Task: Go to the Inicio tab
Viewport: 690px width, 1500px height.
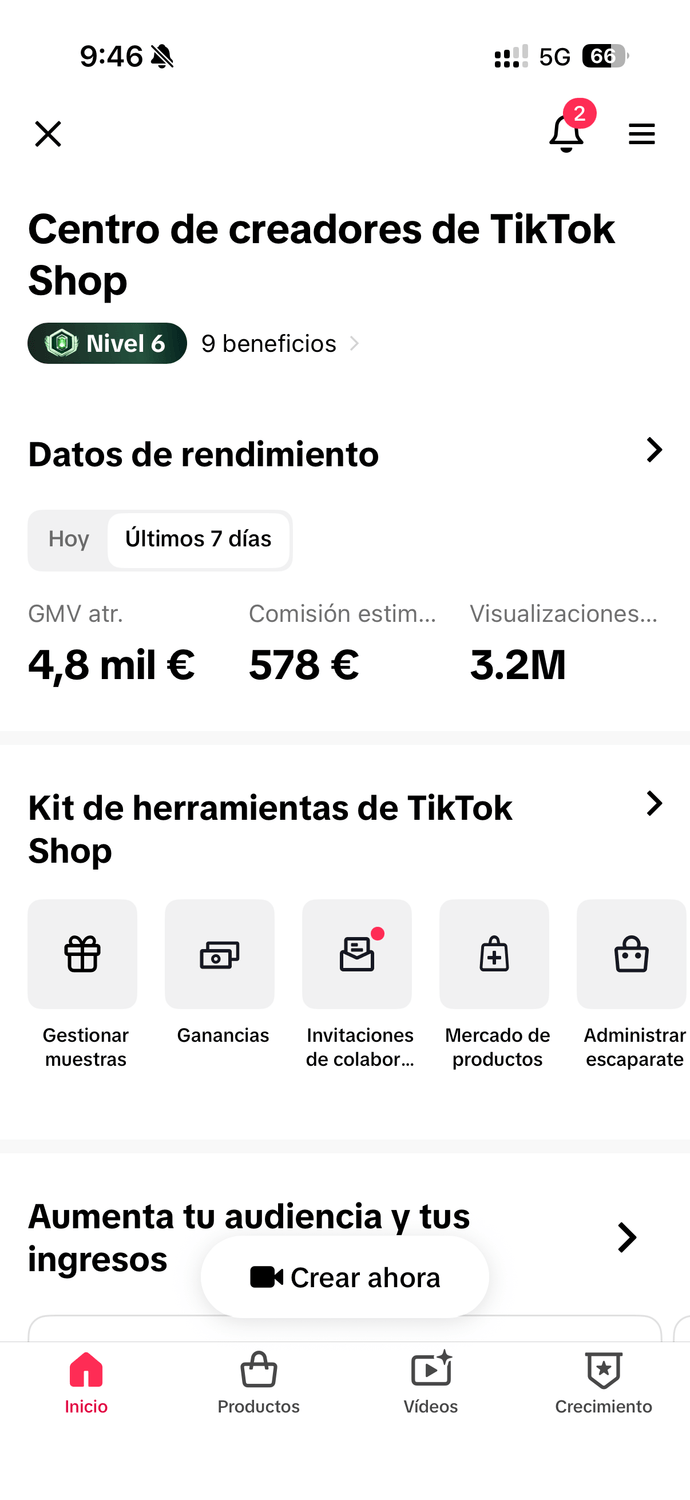Action: (x=86, y=1383)
